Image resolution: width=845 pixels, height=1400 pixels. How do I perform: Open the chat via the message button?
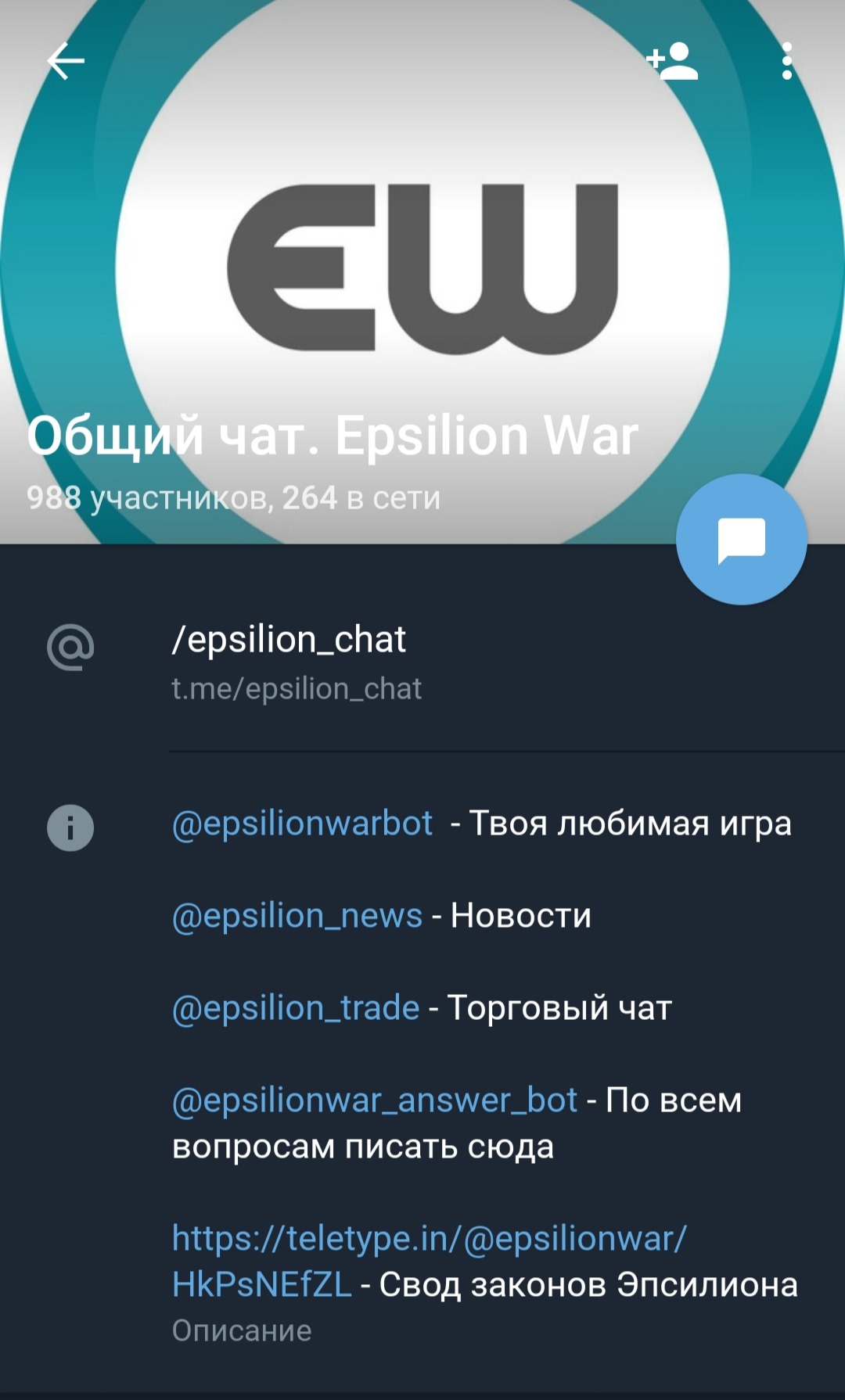pos(741,540)
